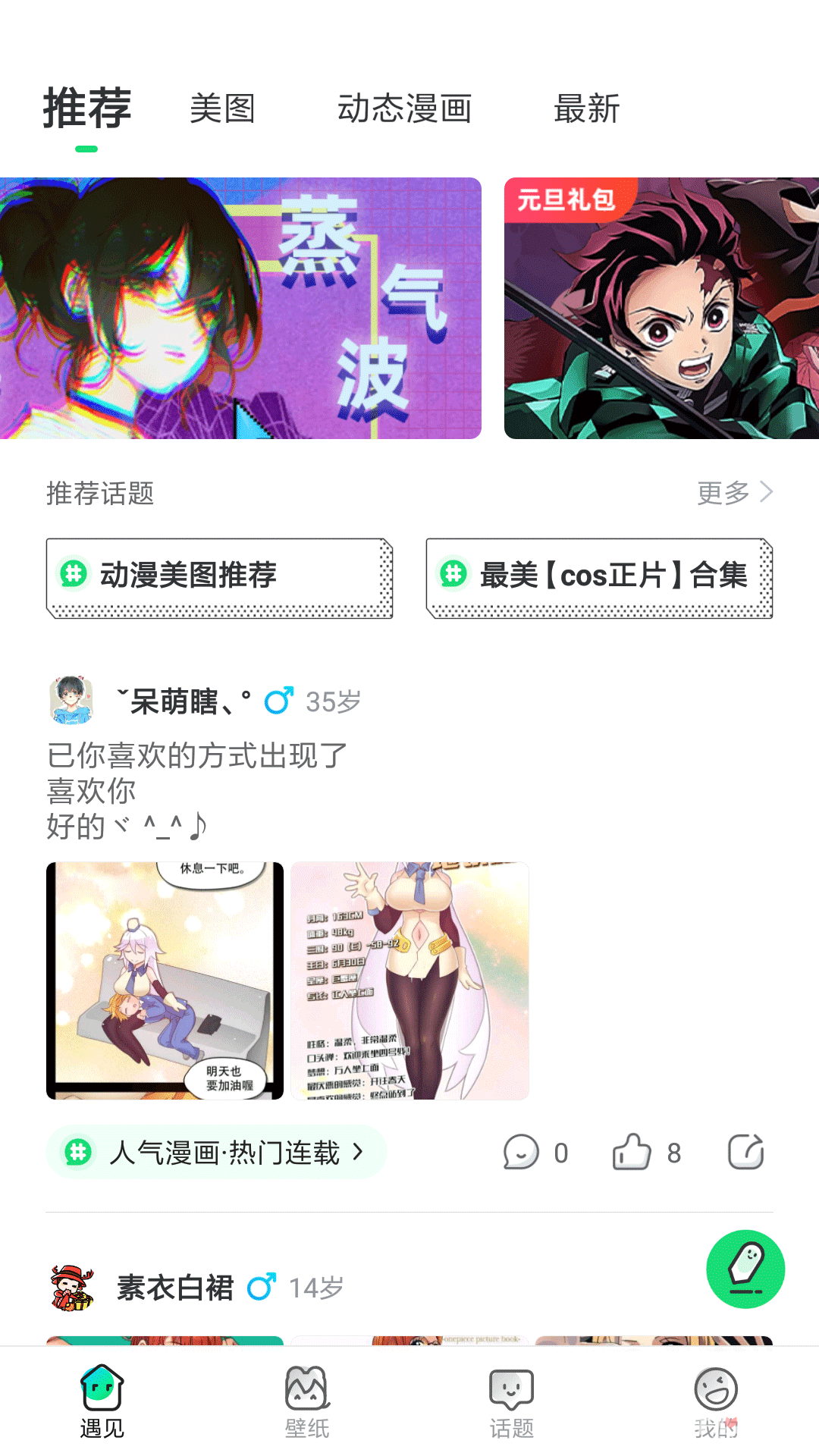
Task: Tap the share icon on the post
Action: [x=744, y=1151]
